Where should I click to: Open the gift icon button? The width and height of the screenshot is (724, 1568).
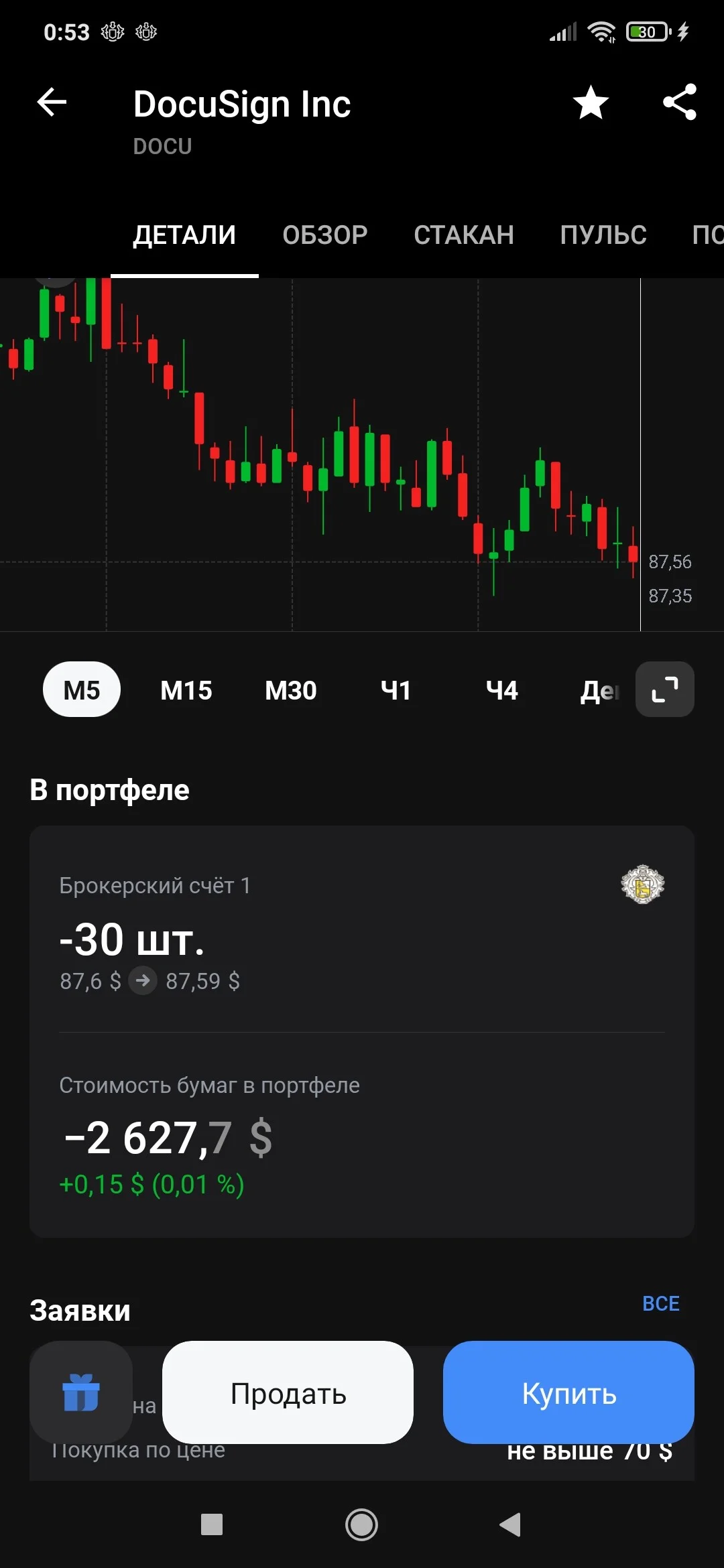tap(81, 1392)
